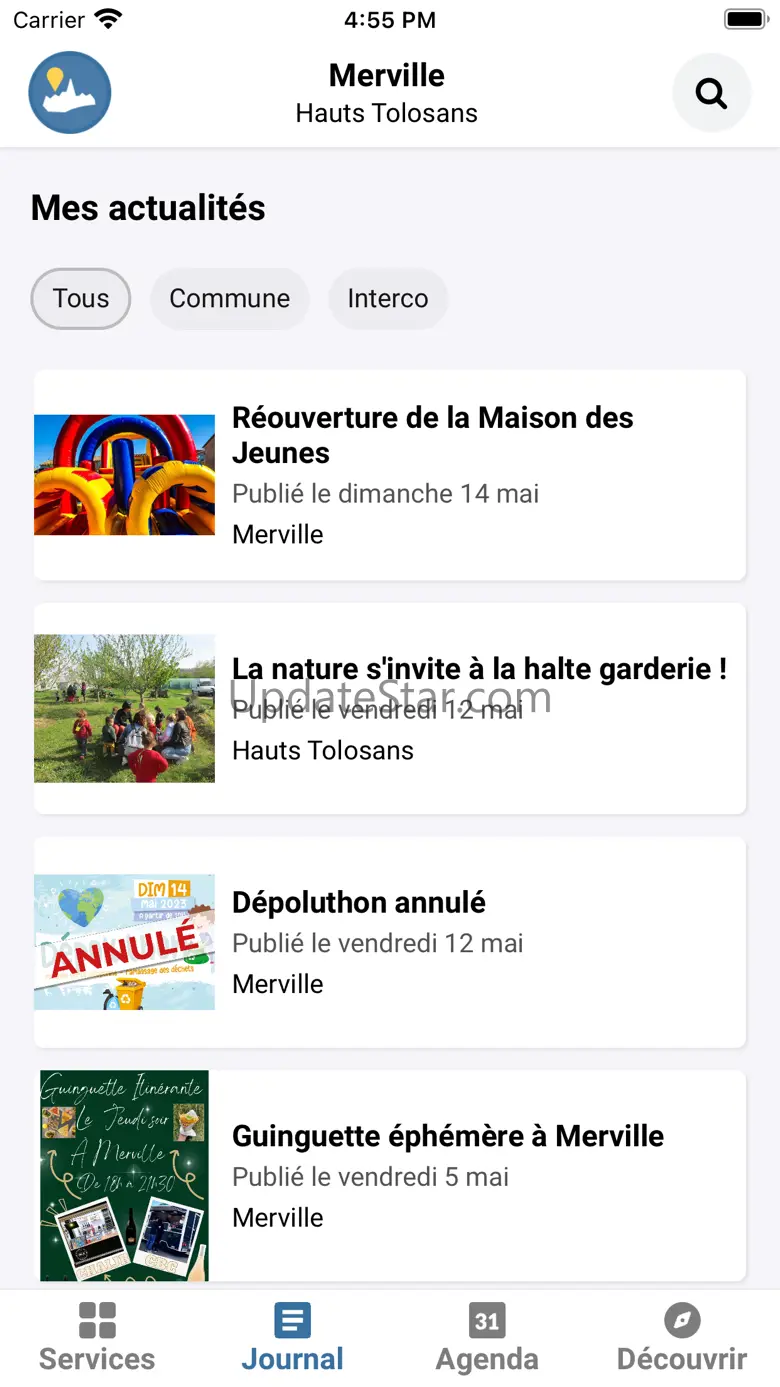Go to the Journal tab
780x1387 pixels.
click(x=292, y=1337)
